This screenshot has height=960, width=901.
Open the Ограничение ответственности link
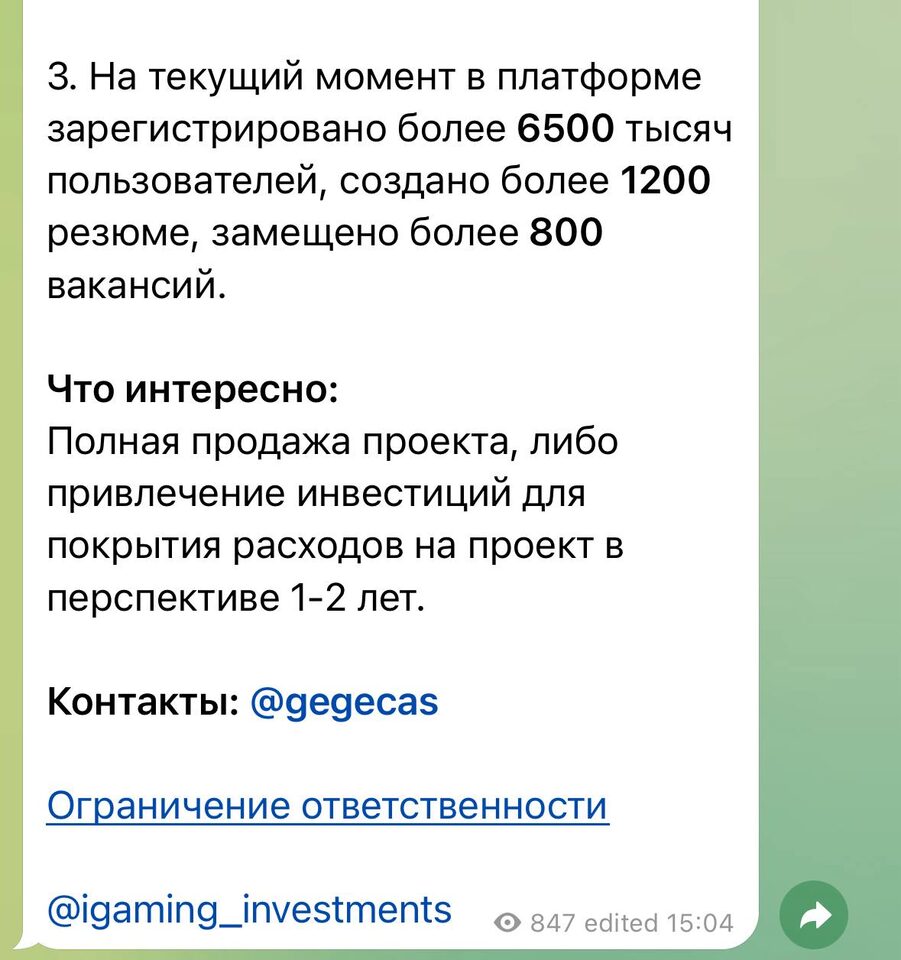coord(327,806)
